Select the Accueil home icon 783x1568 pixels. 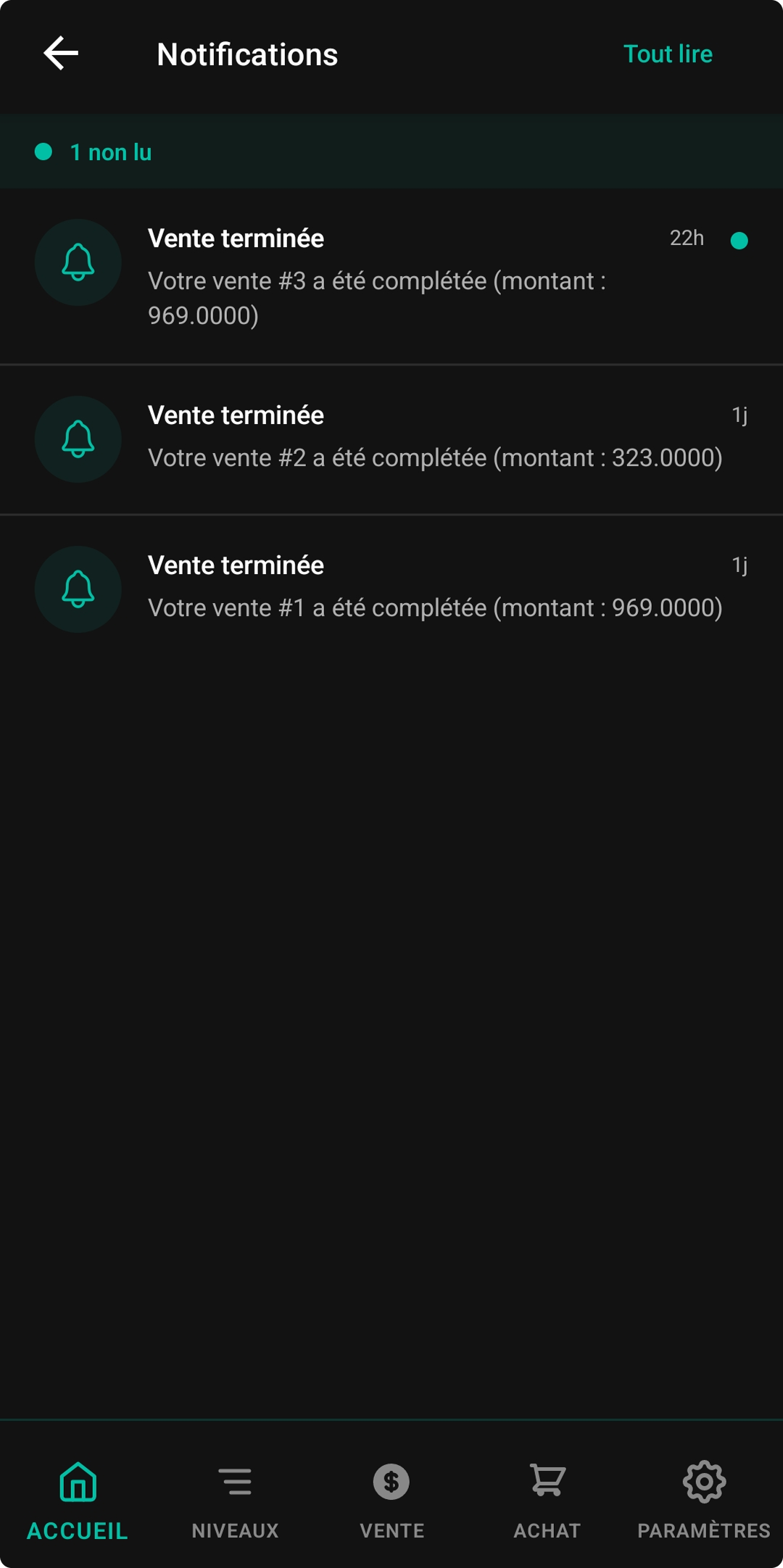tap(78, 1479)
